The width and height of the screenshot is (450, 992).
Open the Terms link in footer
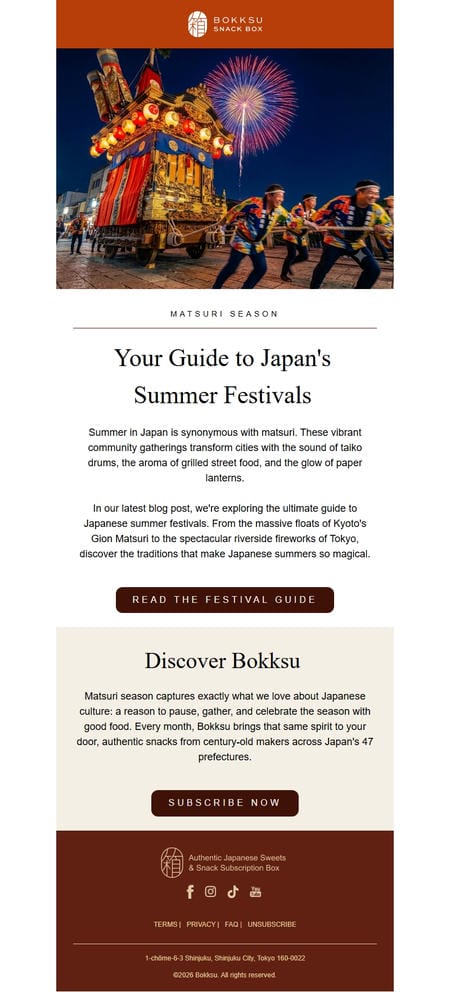click(x=166, y=924)
